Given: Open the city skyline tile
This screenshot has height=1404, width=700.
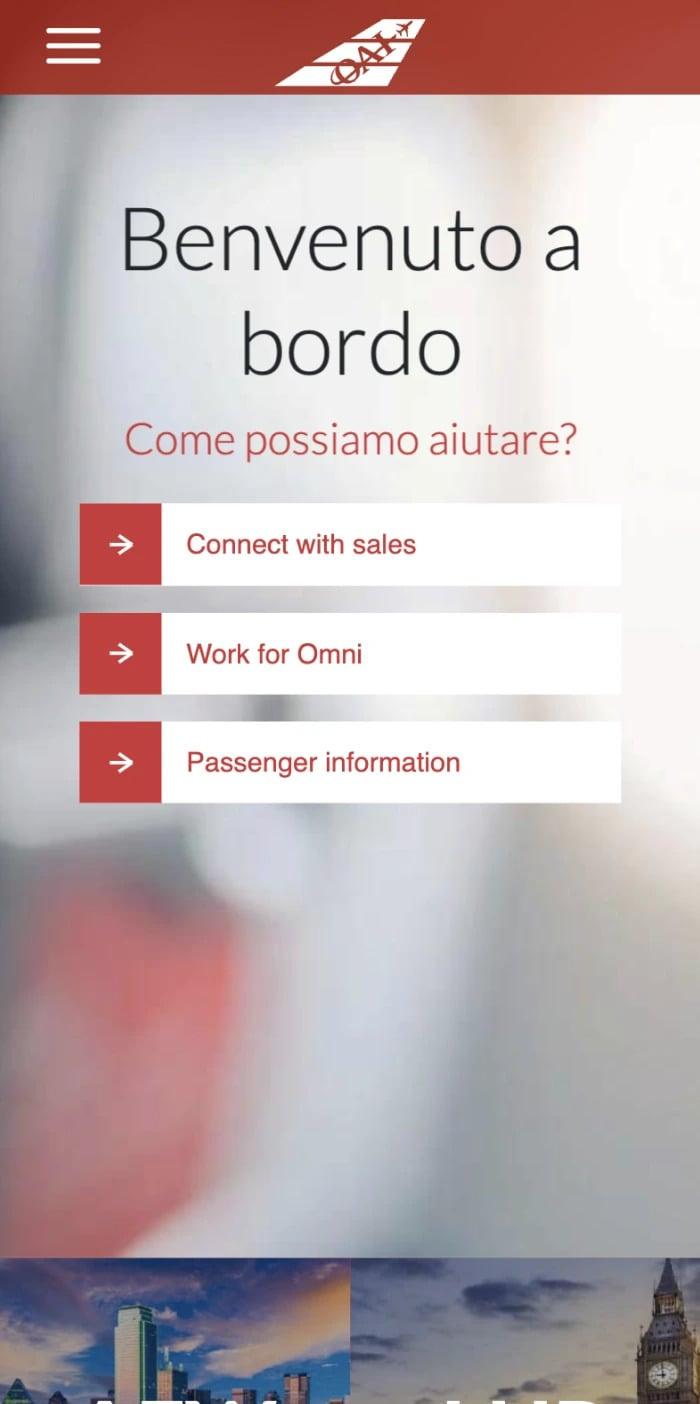Looking at the screenshot, I should tap(175, 1332).
